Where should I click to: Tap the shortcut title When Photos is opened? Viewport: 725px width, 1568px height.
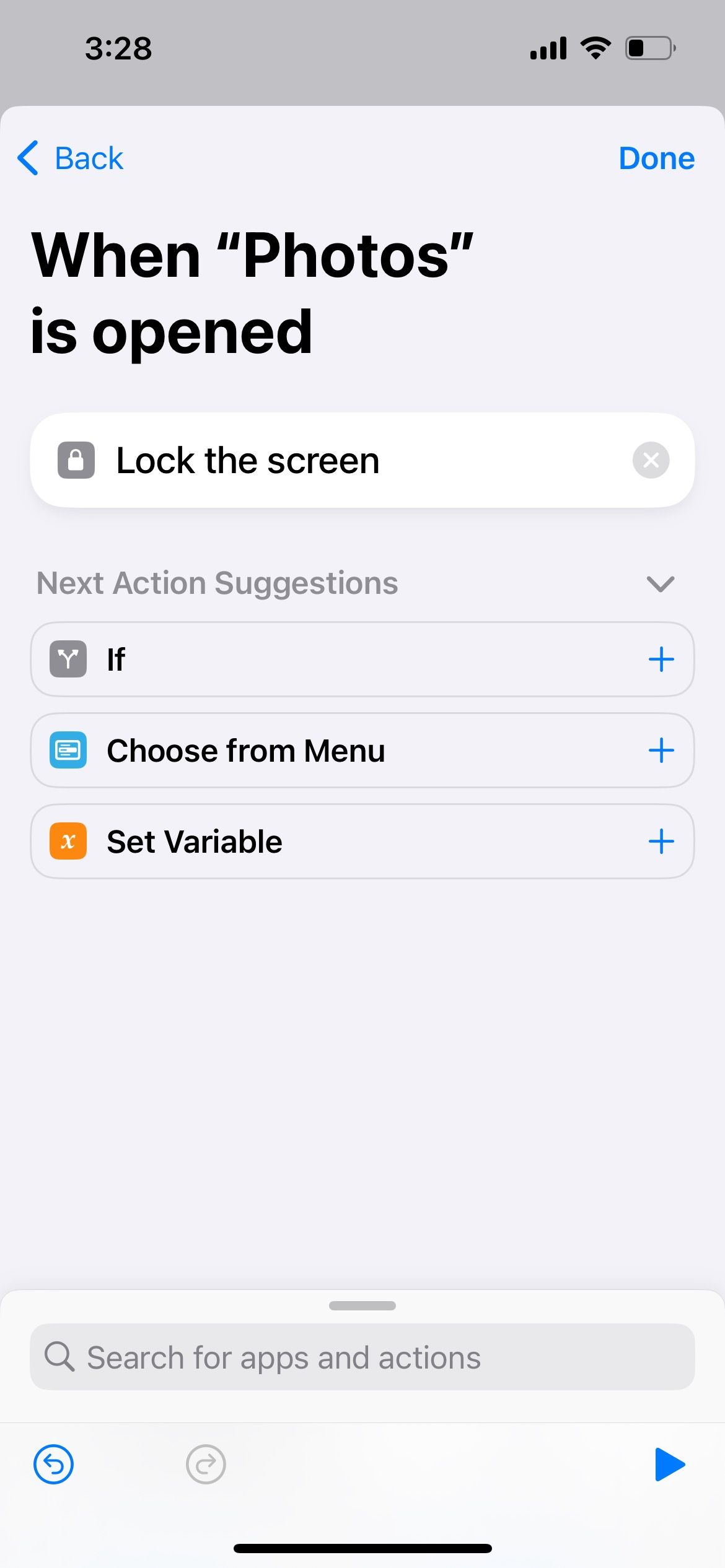pyautogui.click(x=251, y=291)
